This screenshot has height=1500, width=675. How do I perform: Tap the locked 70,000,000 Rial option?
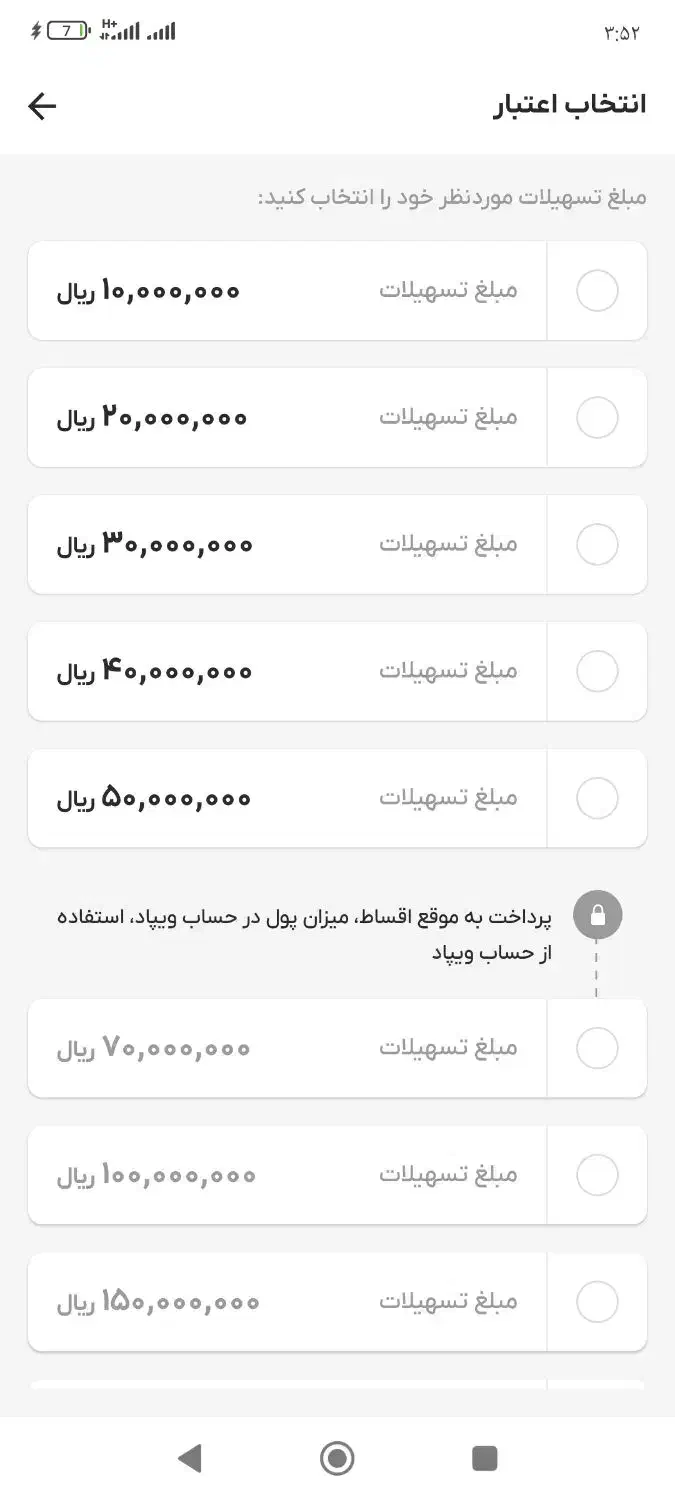(597, 1048)
